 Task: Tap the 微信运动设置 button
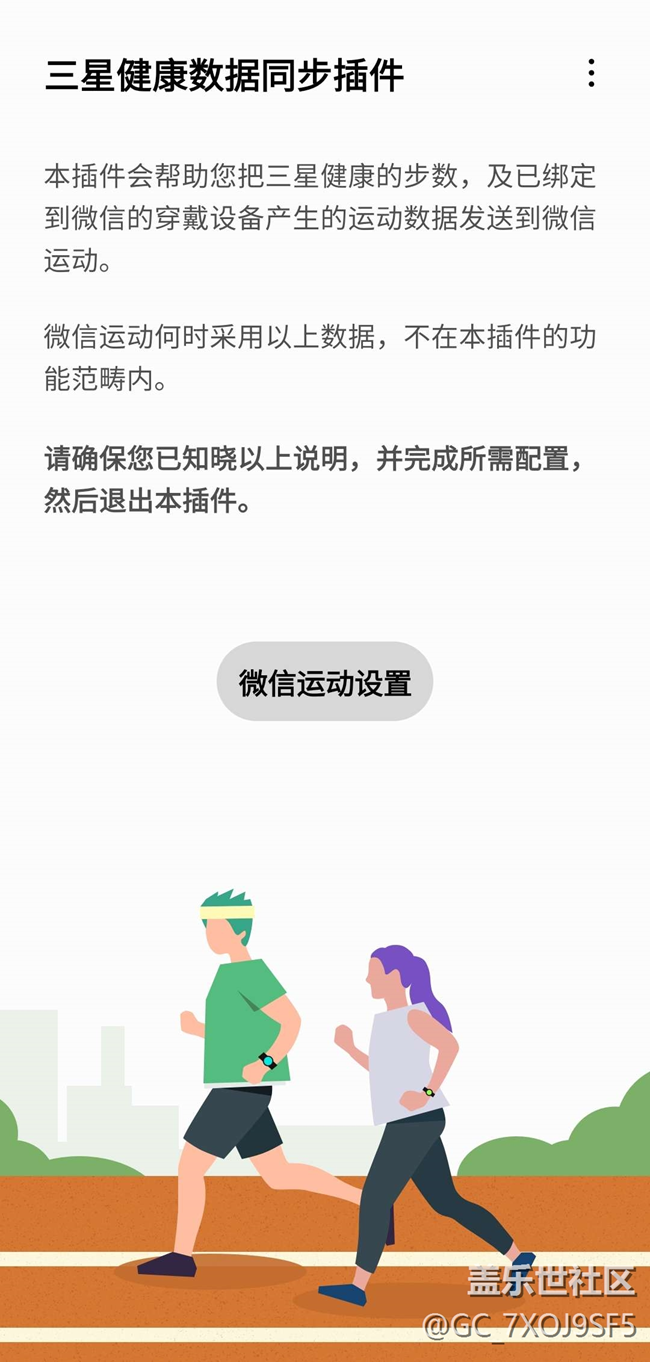click(325, 682)
